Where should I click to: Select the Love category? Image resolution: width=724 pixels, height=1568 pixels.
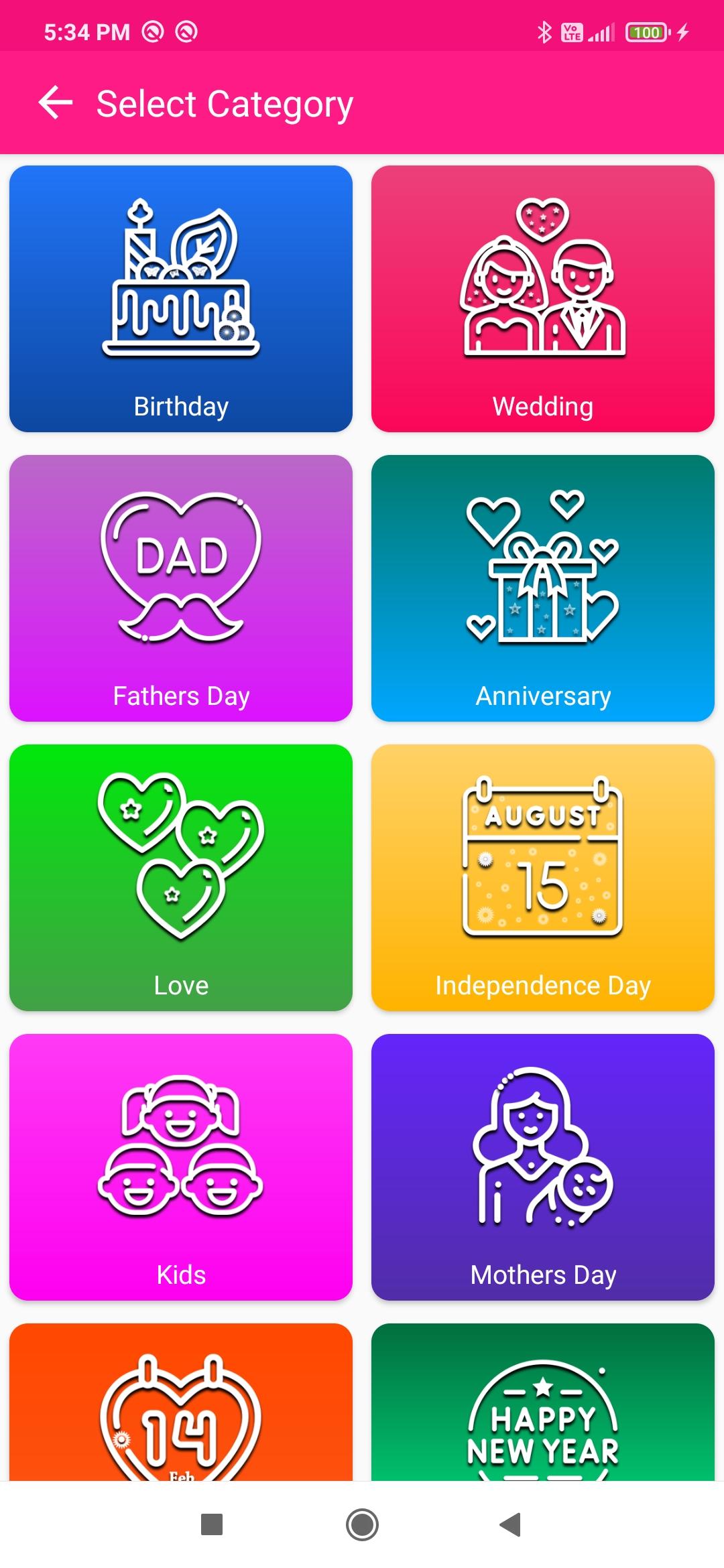coord(181,878)
